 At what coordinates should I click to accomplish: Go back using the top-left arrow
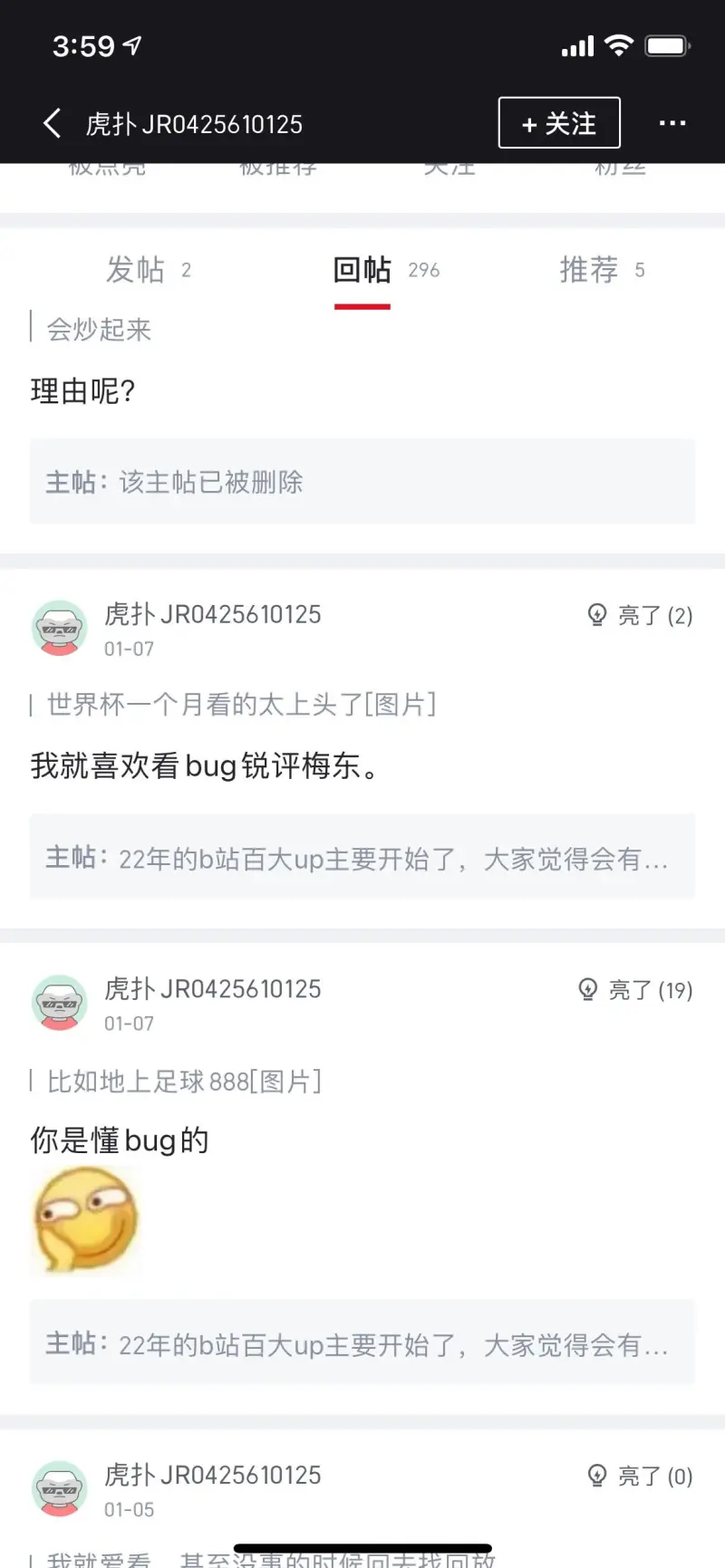click(x=53, y=123)
